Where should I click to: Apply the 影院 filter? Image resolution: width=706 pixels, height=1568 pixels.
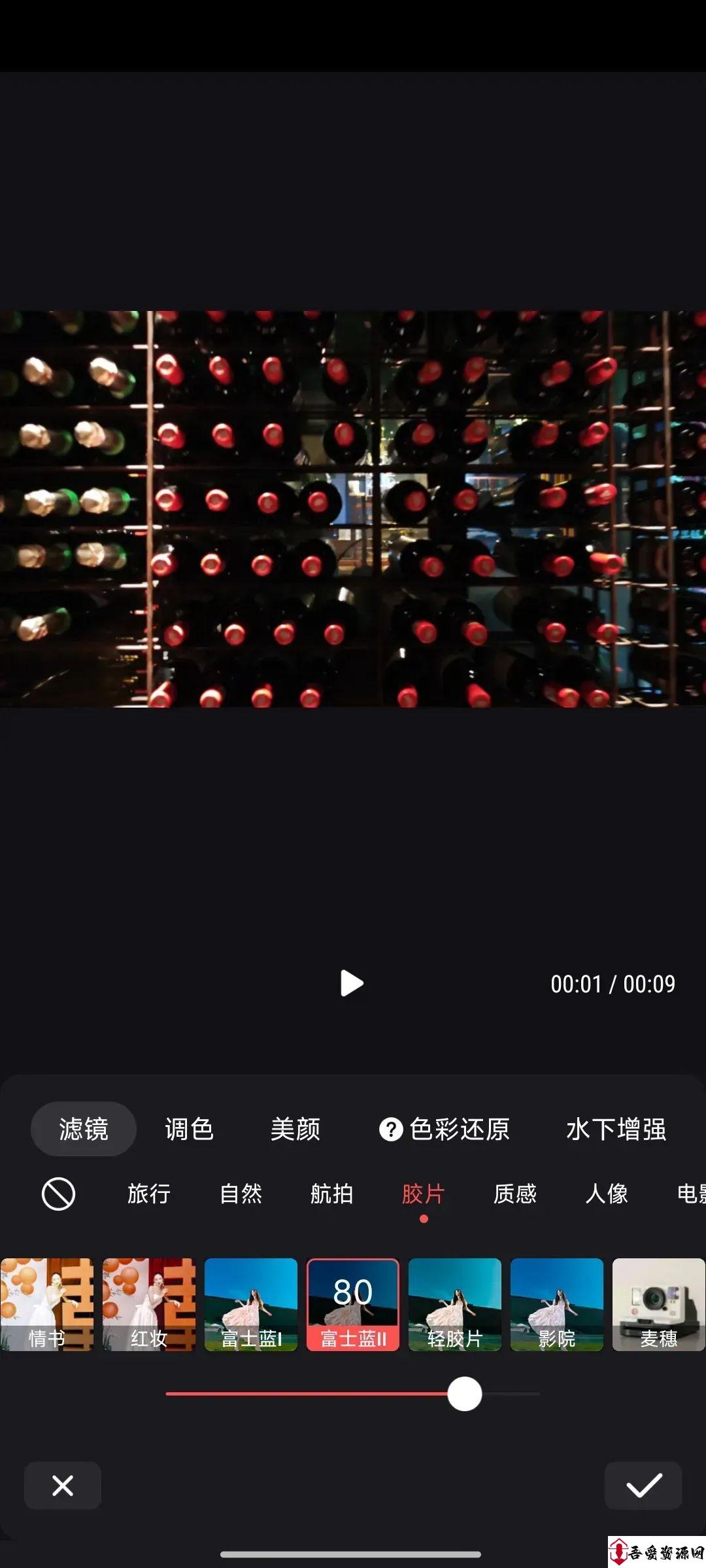(557, 1305)
